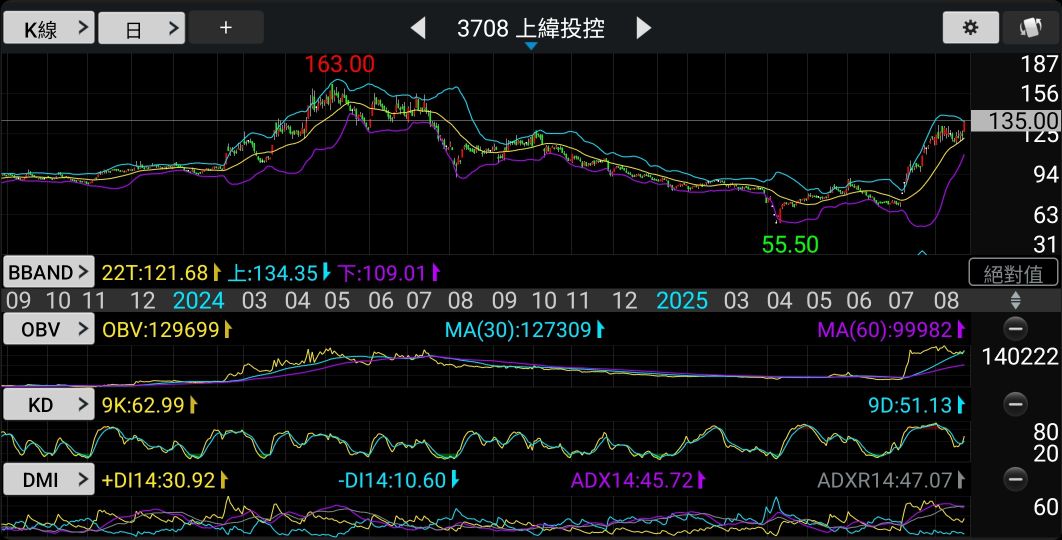Adjust the panel height arrows
The height and width of the screenshot is (540, 1062).
point(1016,300)
